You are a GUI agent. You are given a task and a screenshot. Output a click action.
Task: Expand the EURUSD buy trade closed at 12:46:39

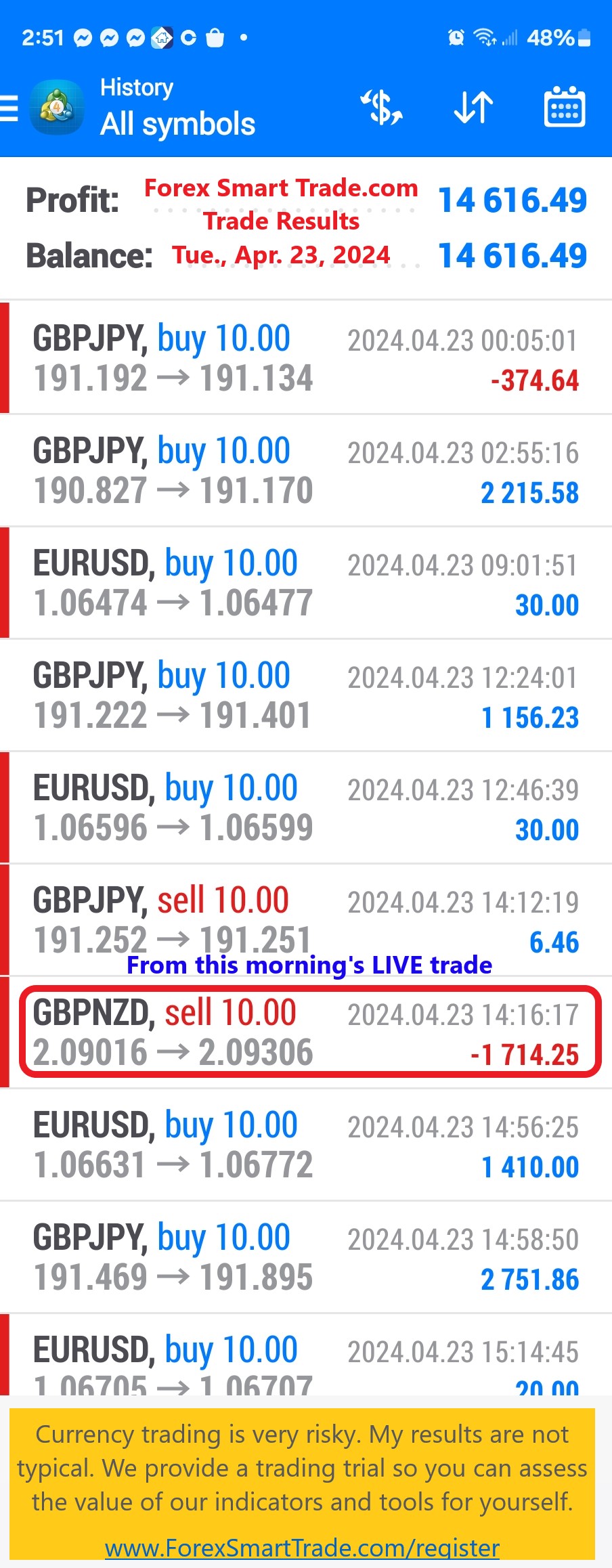[306, 808]
